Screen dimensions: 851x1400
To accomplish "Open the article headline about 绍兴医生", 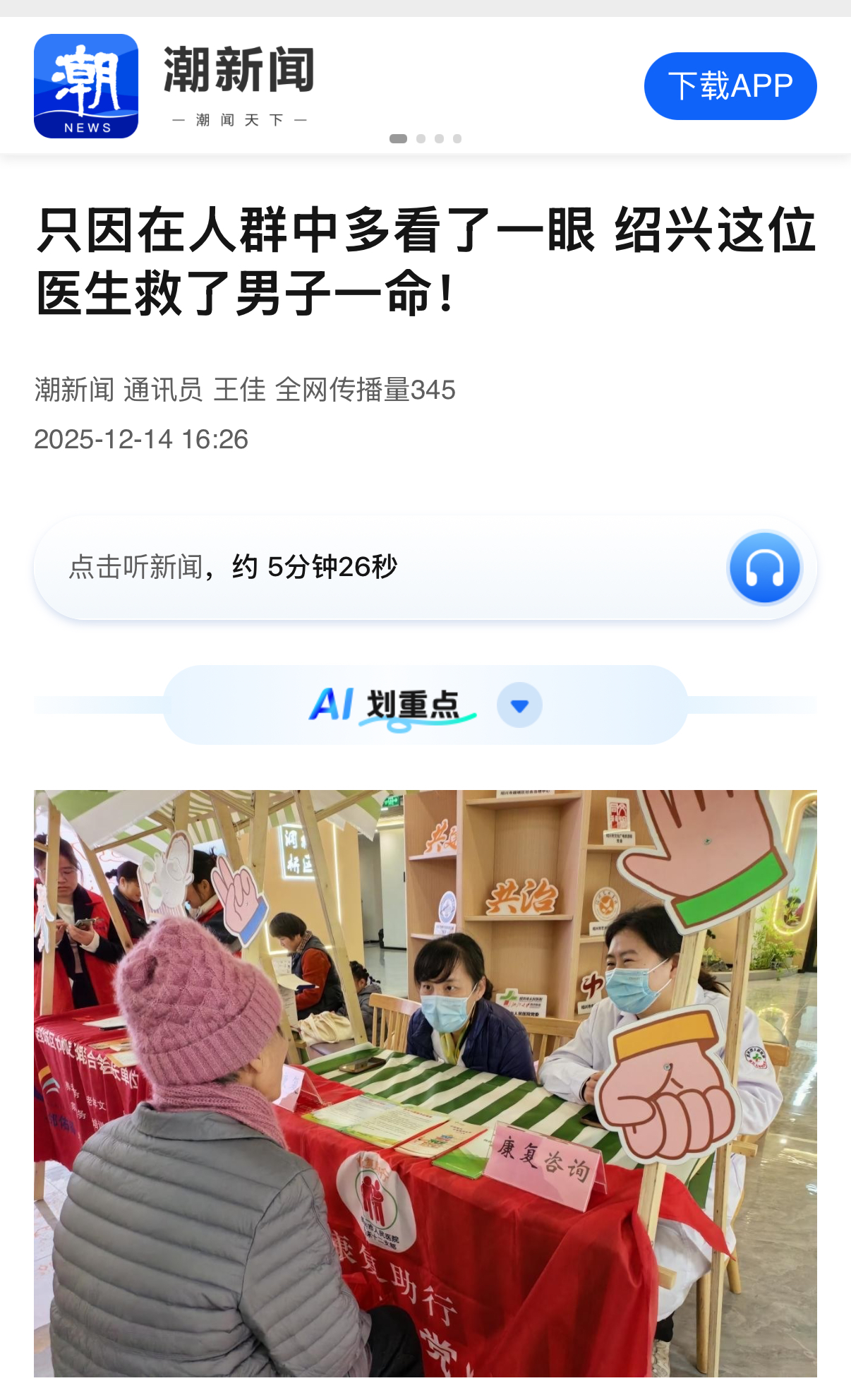I will (425, 260).
